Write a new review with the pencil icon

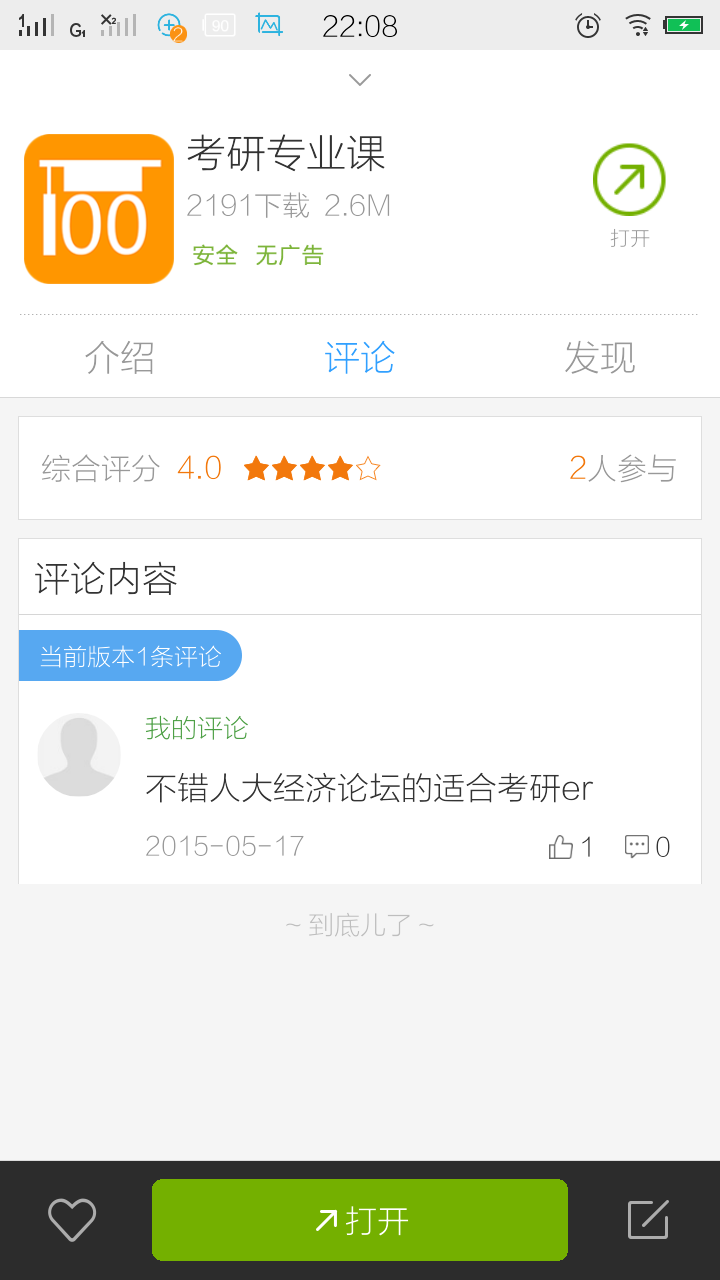click(x=648, y=1220)
